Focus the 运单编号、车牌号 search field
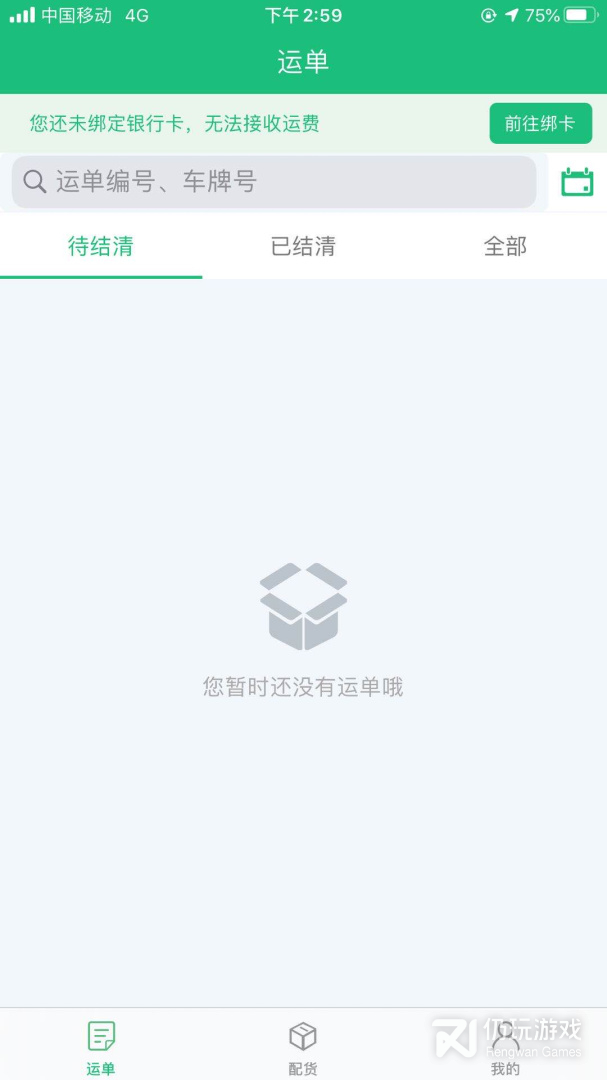607x1080 pixels. (274, 182)
